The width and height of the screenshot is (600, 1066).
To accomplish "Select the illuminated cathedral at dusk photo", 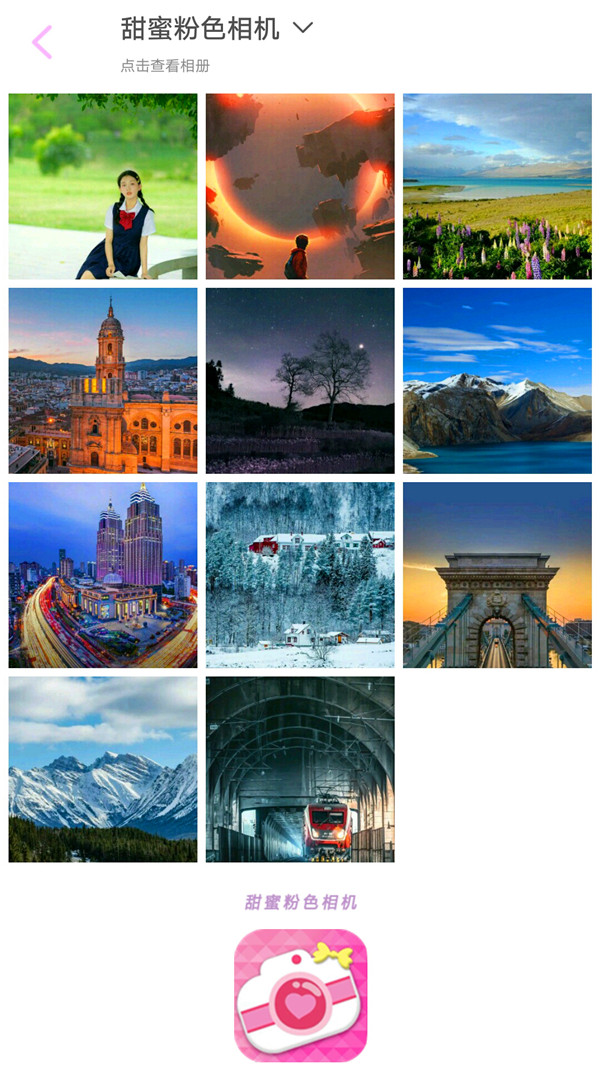I will pyautogui.click(x=103, y=380).
